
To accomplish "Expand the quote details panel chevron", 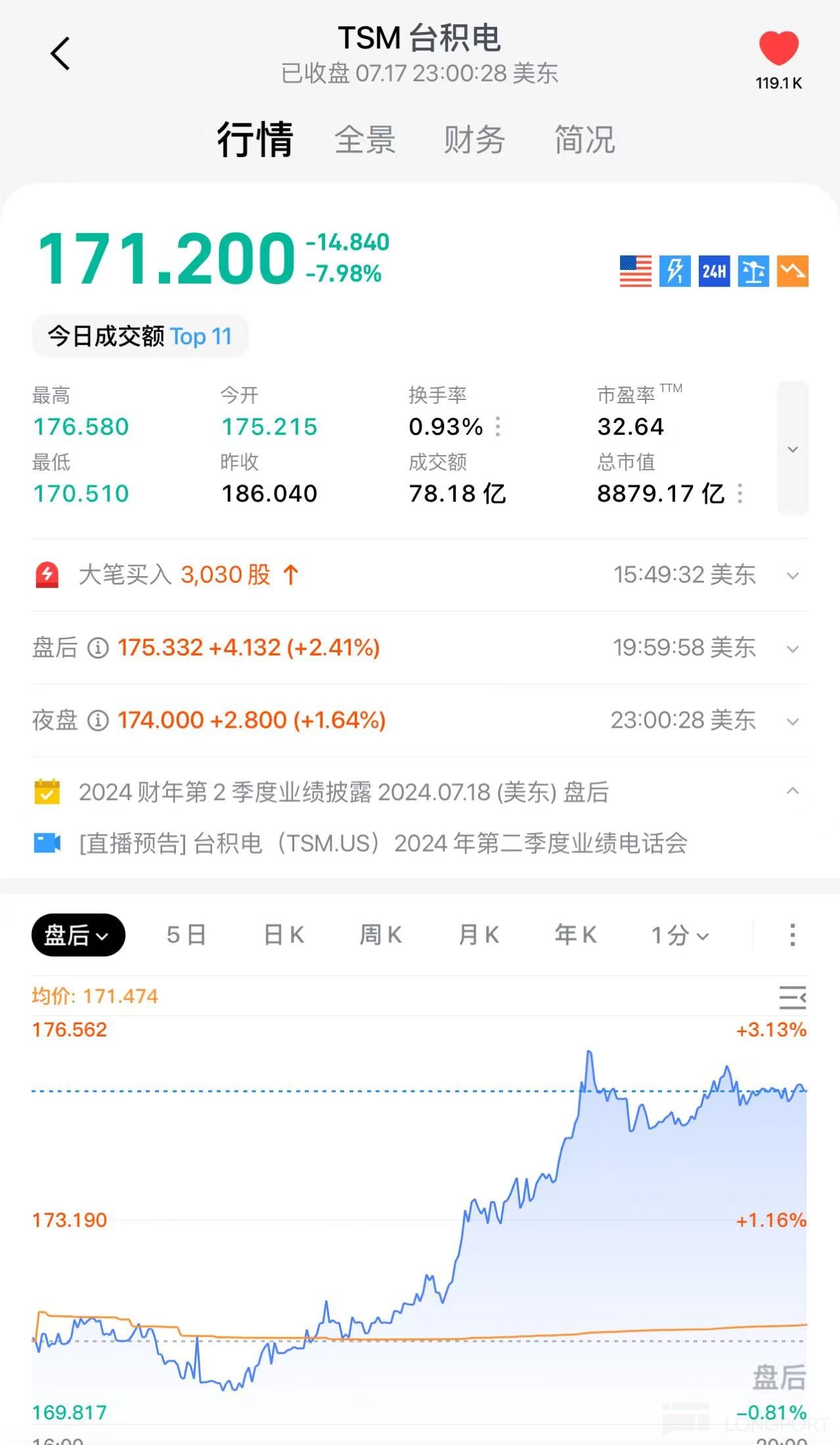I will click(x=793, y=449).
